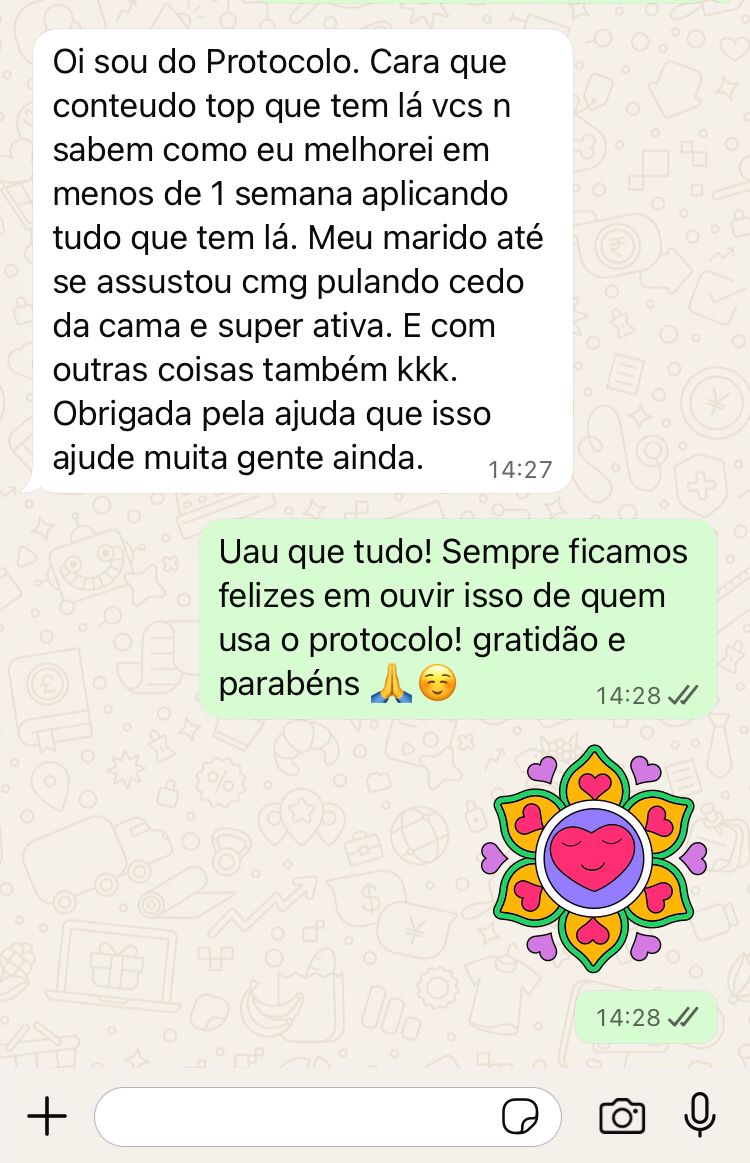Open the camera to take a photo
Screen dimensions: 750x1163
pos(621,1116)
